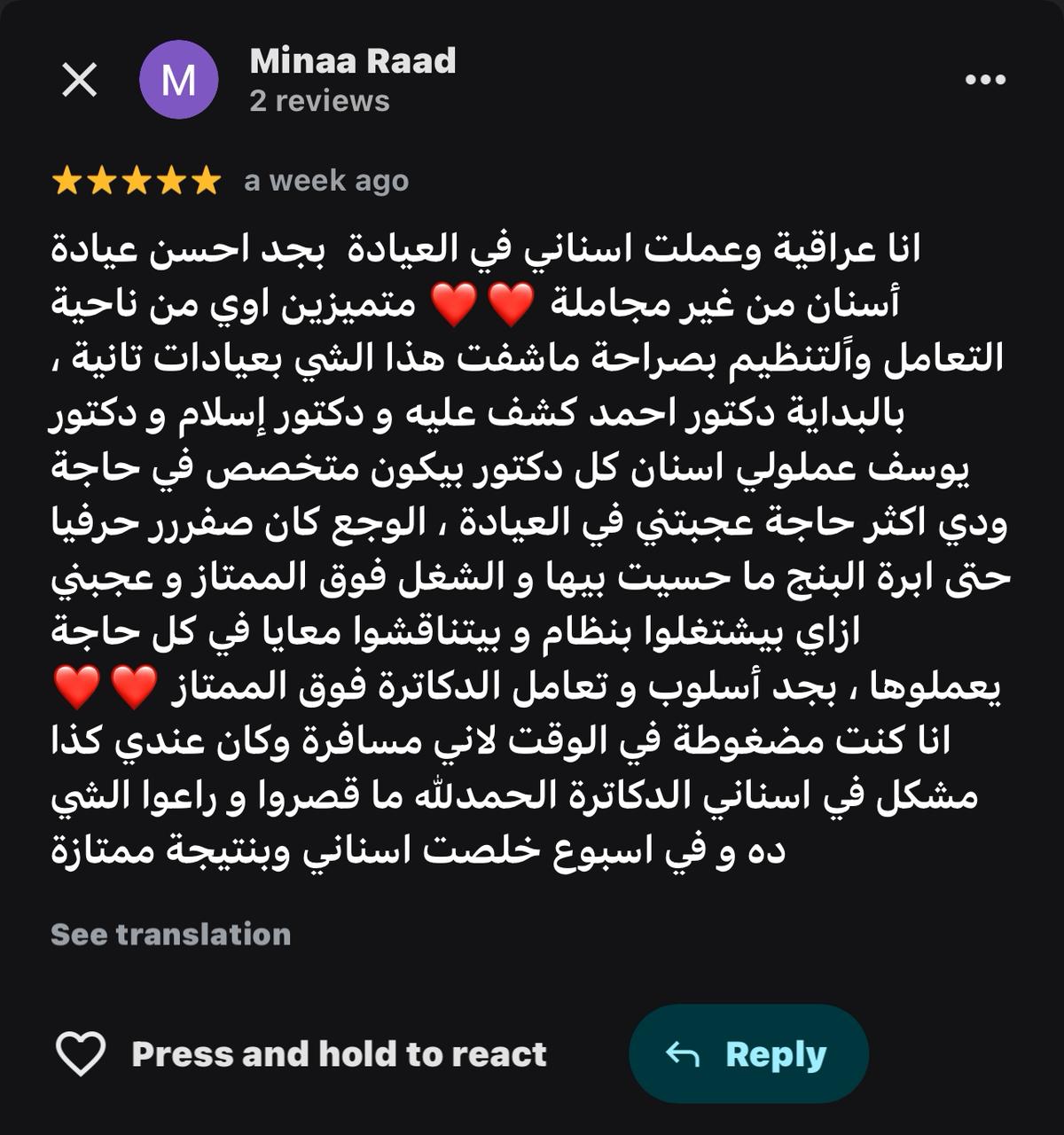Close the review view
Viewport: 1064px width, 1135px height.
pyautogui.click(x=80, y=81)
